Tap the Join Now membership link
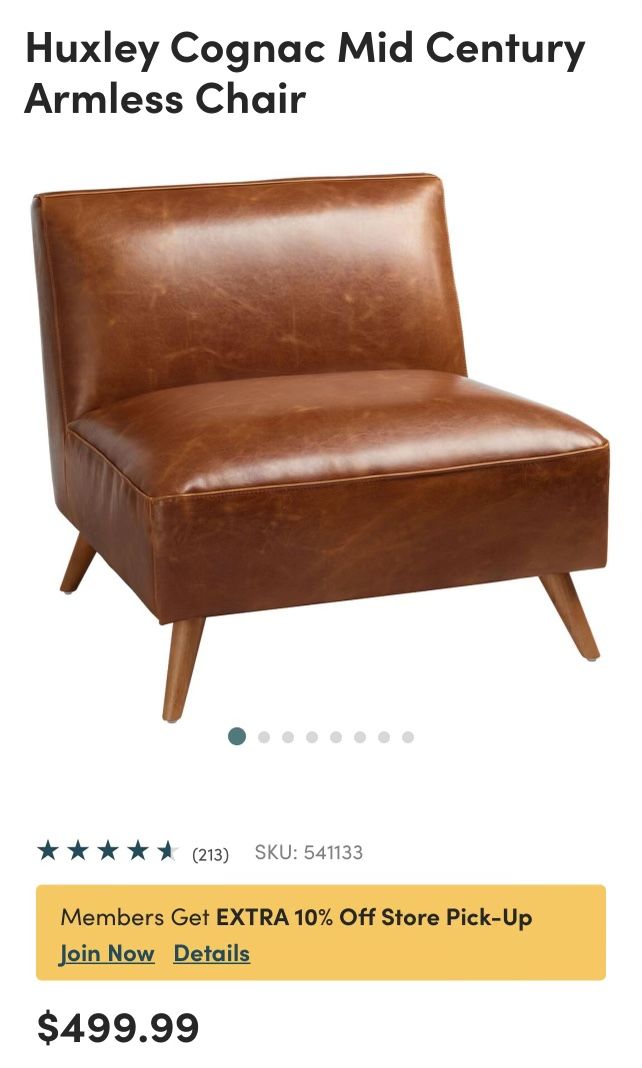 [x=107, y=953]
